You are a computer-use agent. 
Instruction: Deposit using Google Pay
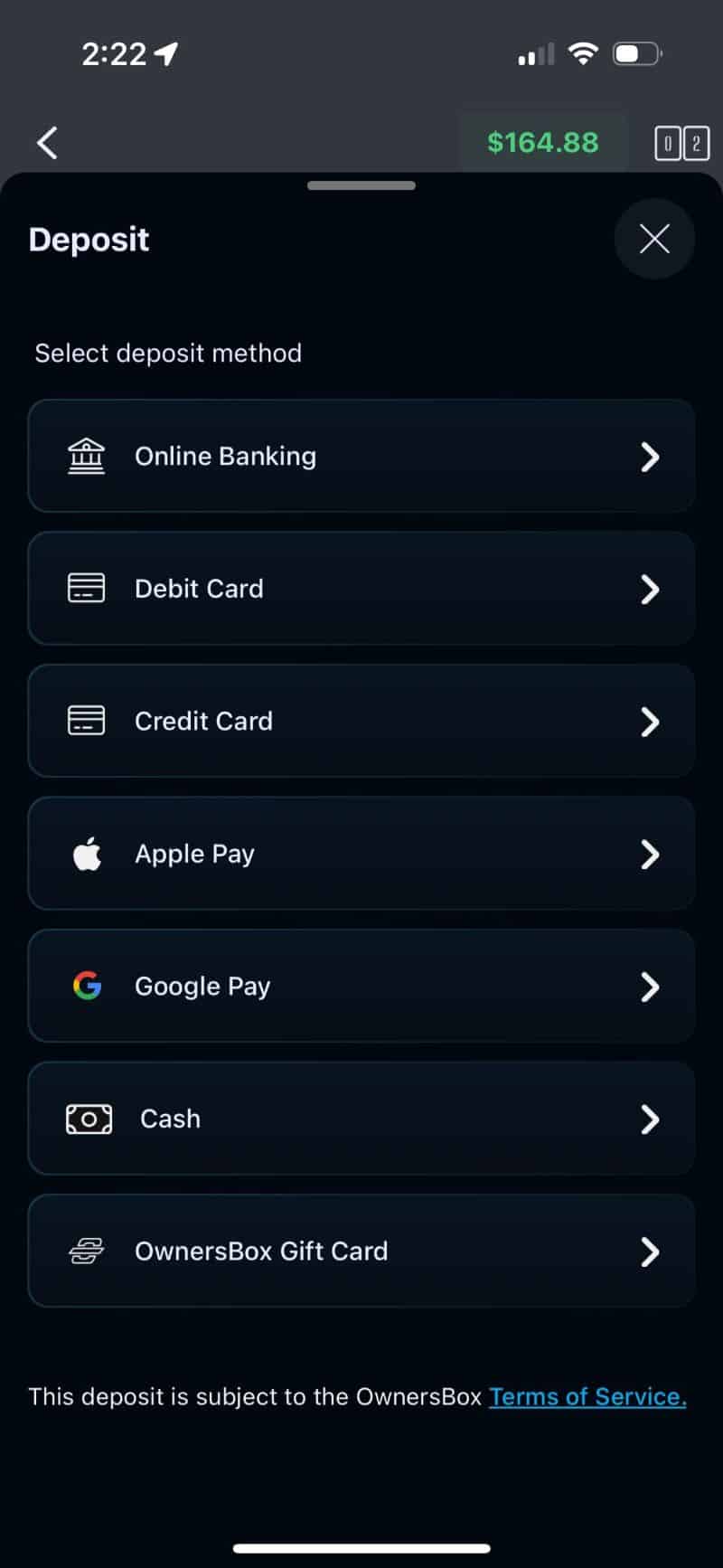(x=361, y=986)
